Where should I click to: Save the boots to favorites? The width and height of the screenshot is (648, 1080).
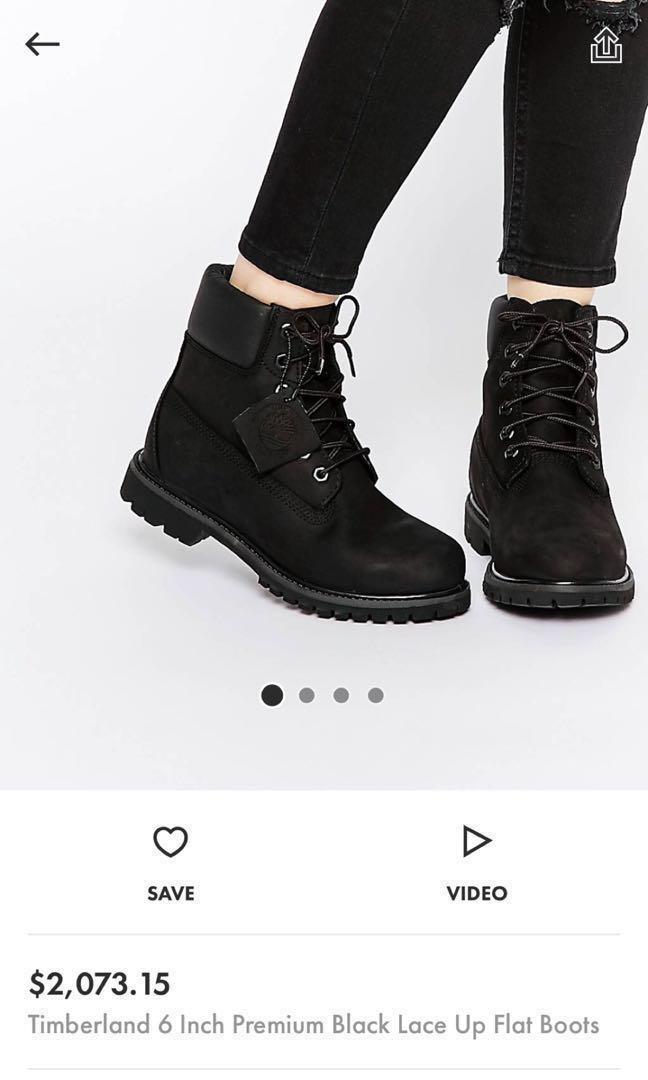(170, 862)
